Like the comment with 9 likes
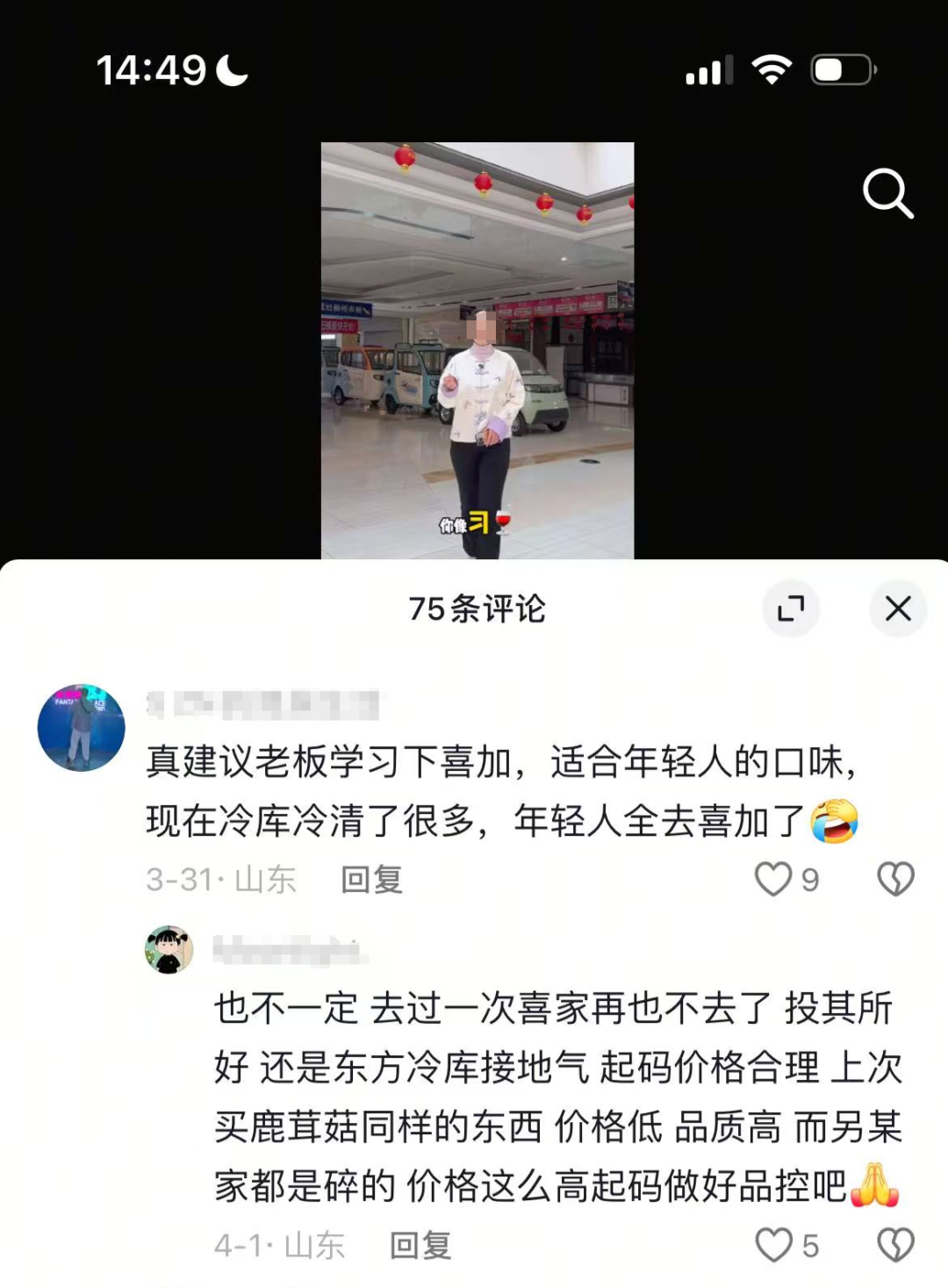 click(773, 879)
